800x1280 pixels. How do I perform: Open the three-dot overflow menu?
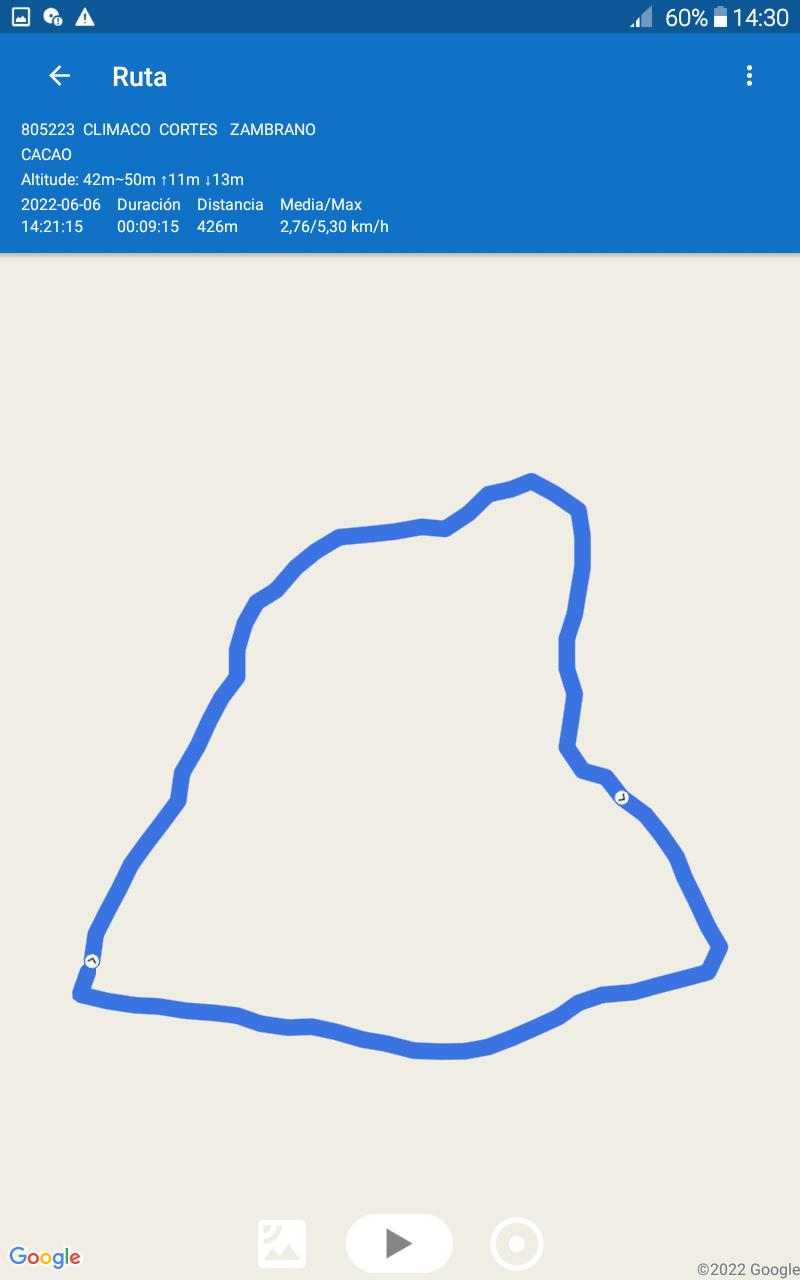[749, 76]
